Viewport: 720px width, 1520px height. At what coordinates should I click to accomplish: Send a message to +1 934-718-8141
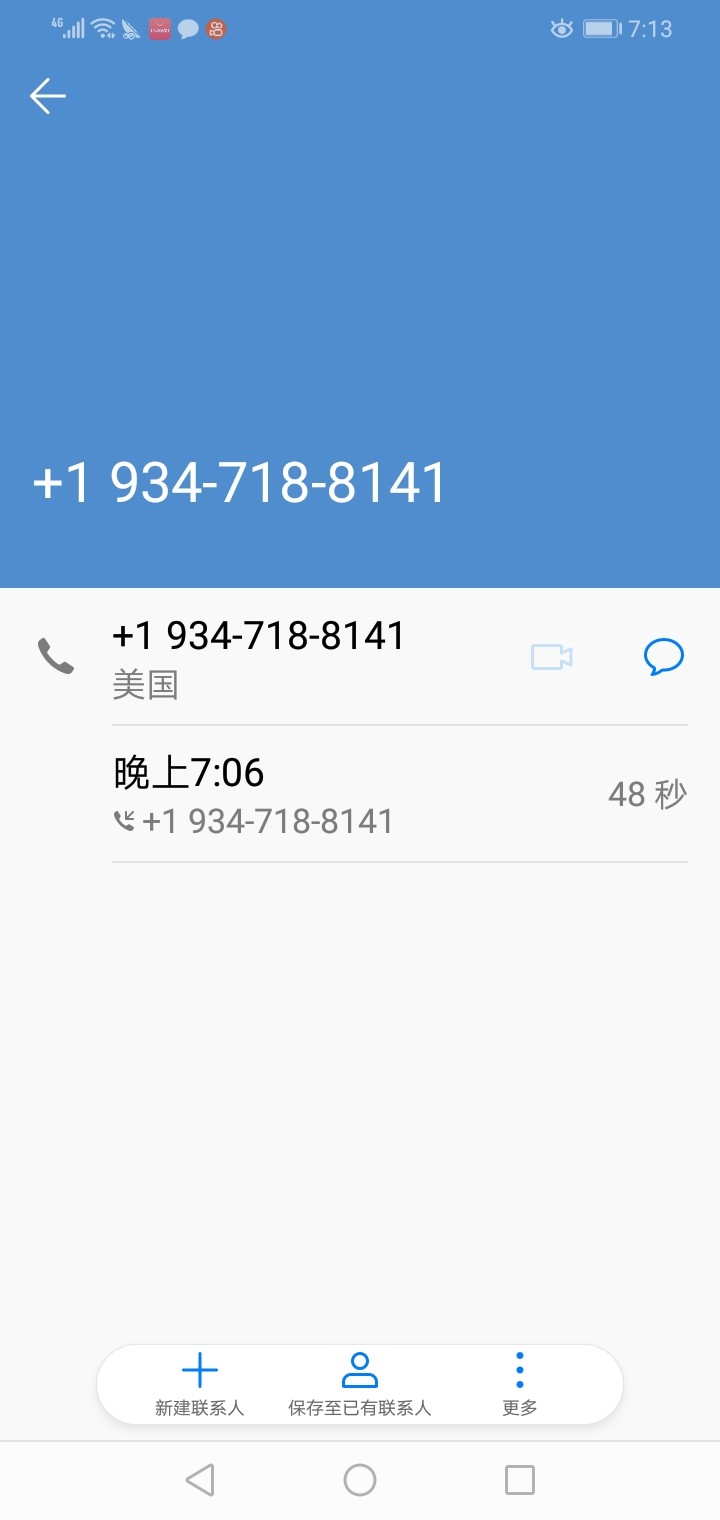[662, 655]
